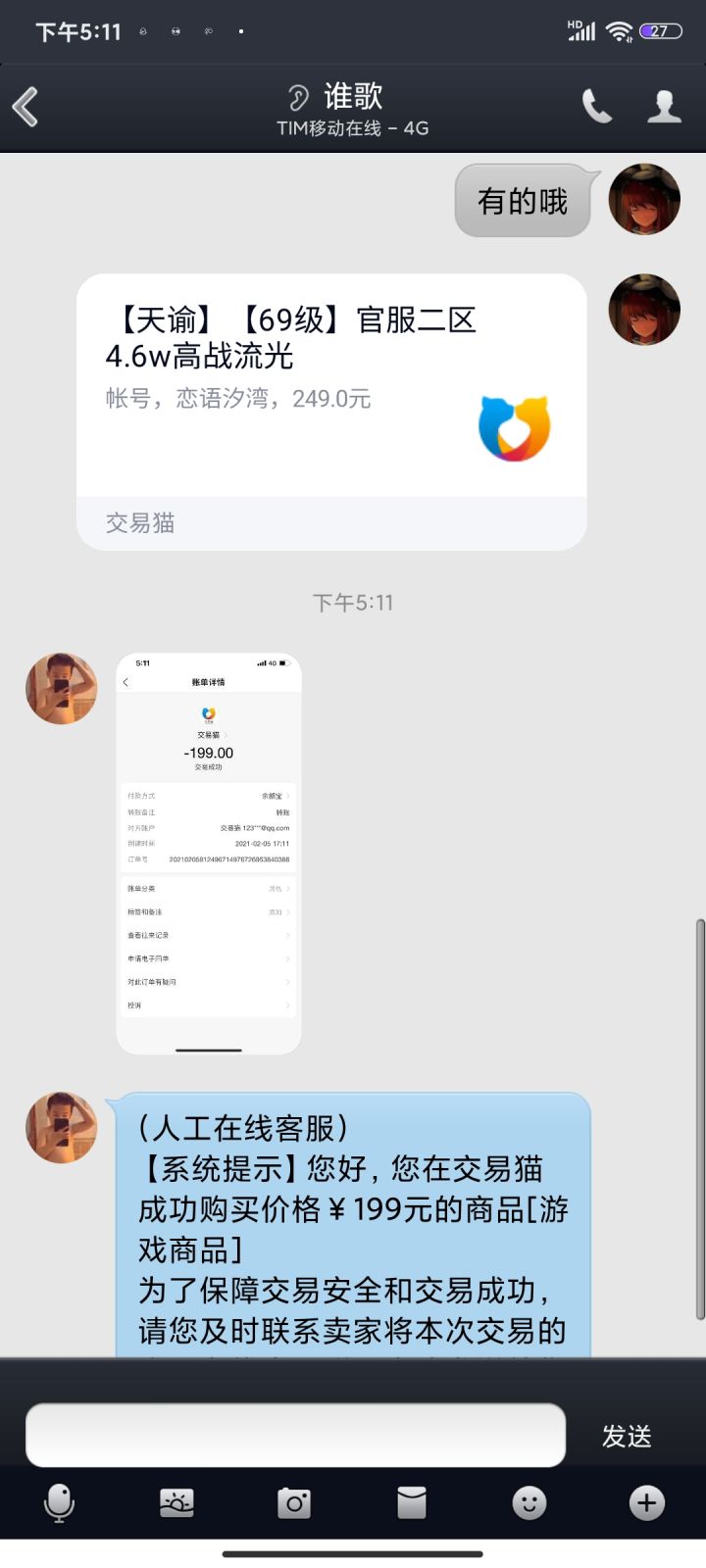Viewport: 706px width, 1568px height.
Task: Tap the seller's selfie avatar
Action: pos(61,689)
